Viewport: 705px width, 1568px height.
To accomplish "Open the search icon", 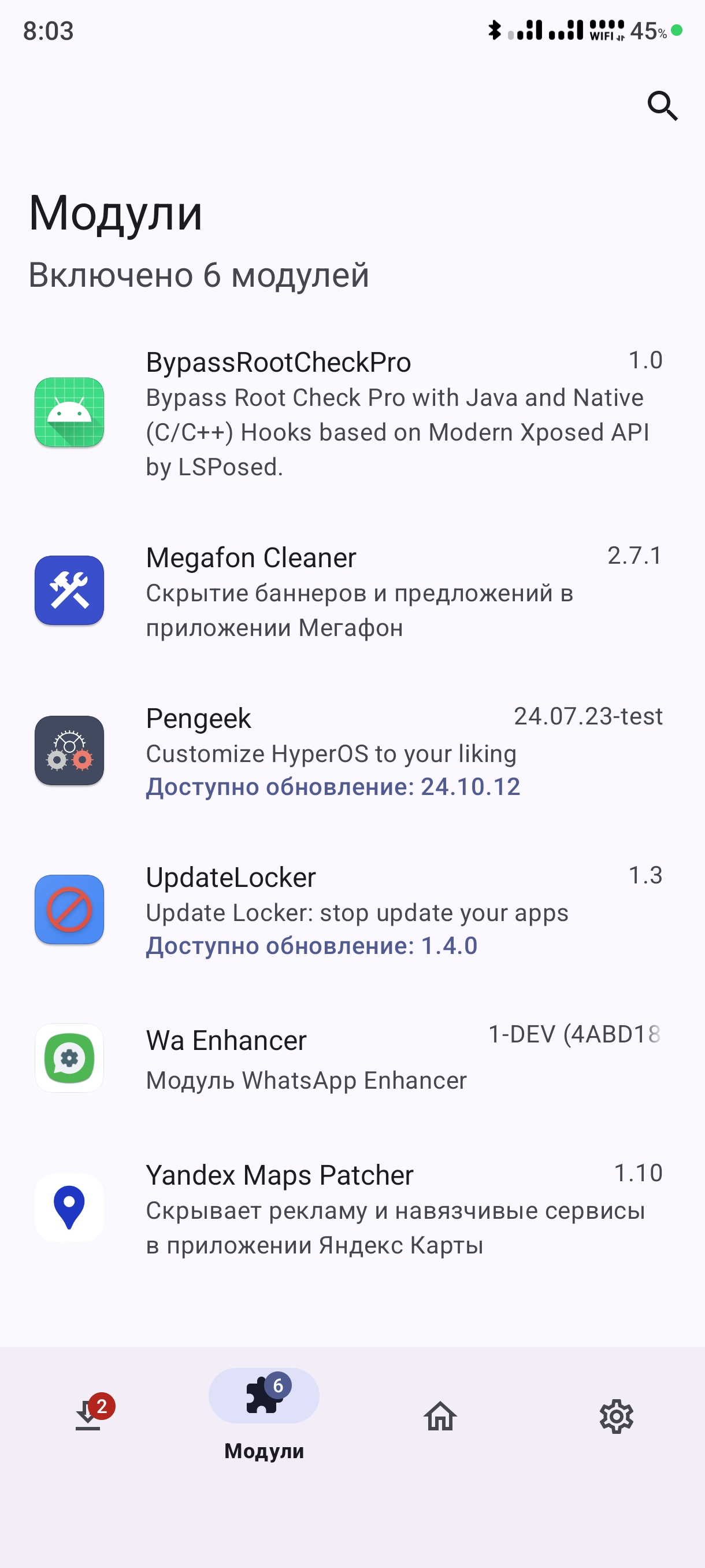I will pyautogui.click(x=662, y=106).
